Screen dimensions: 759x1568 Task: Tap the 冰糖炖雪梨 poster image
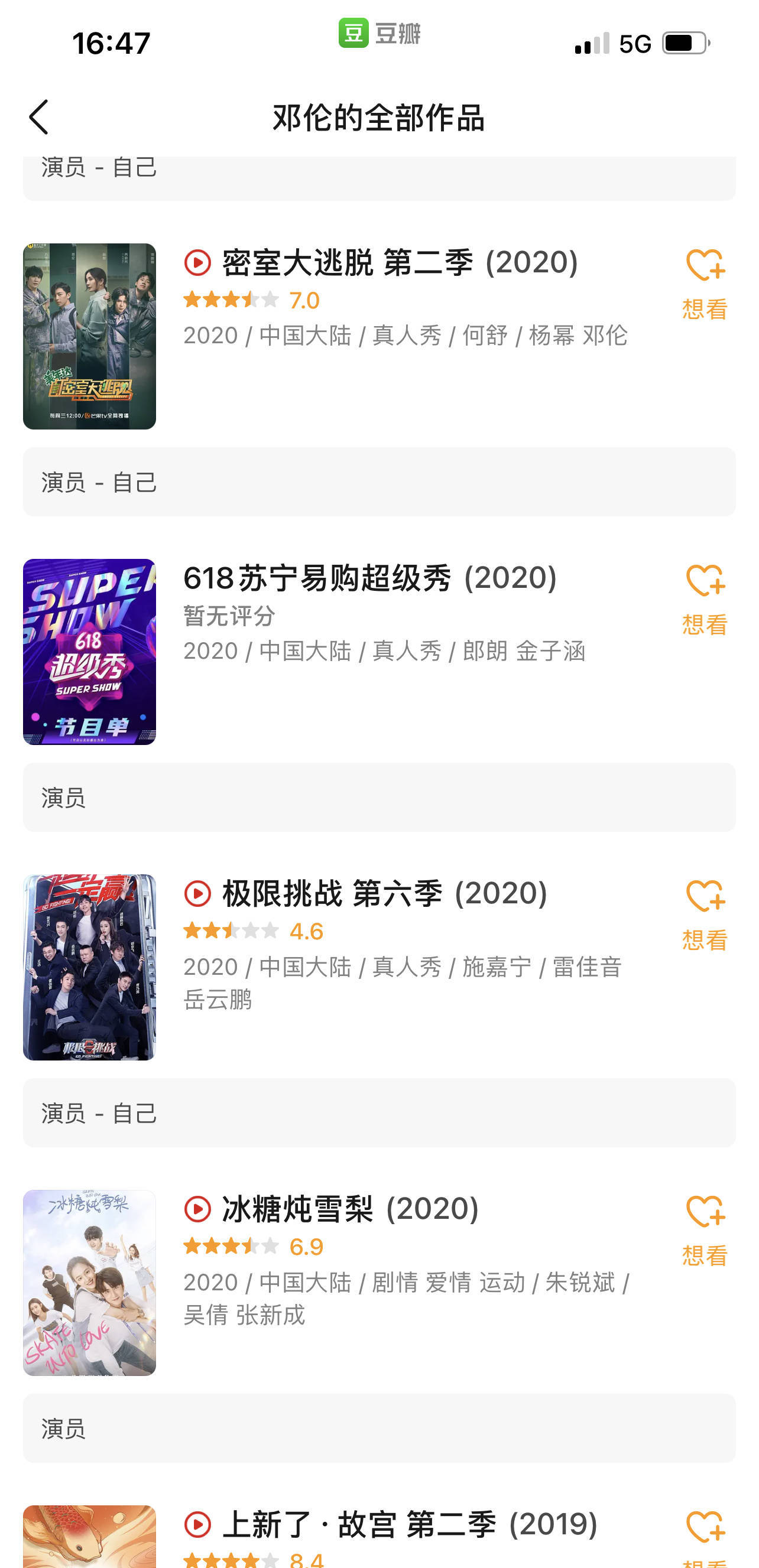coord(89,1283)
